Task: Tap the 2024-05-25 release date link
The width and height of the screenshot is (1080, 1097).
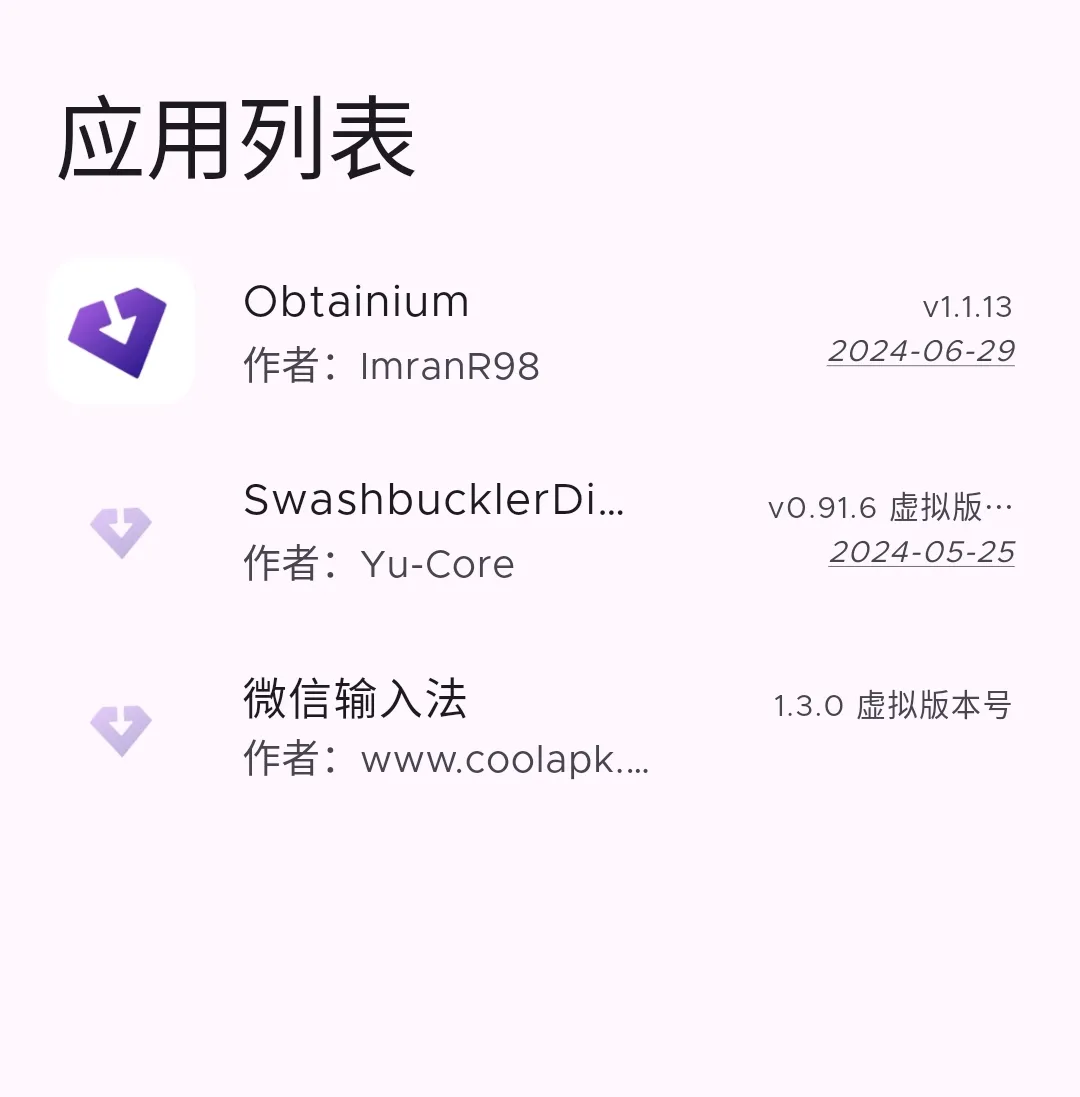Action: 921,552
